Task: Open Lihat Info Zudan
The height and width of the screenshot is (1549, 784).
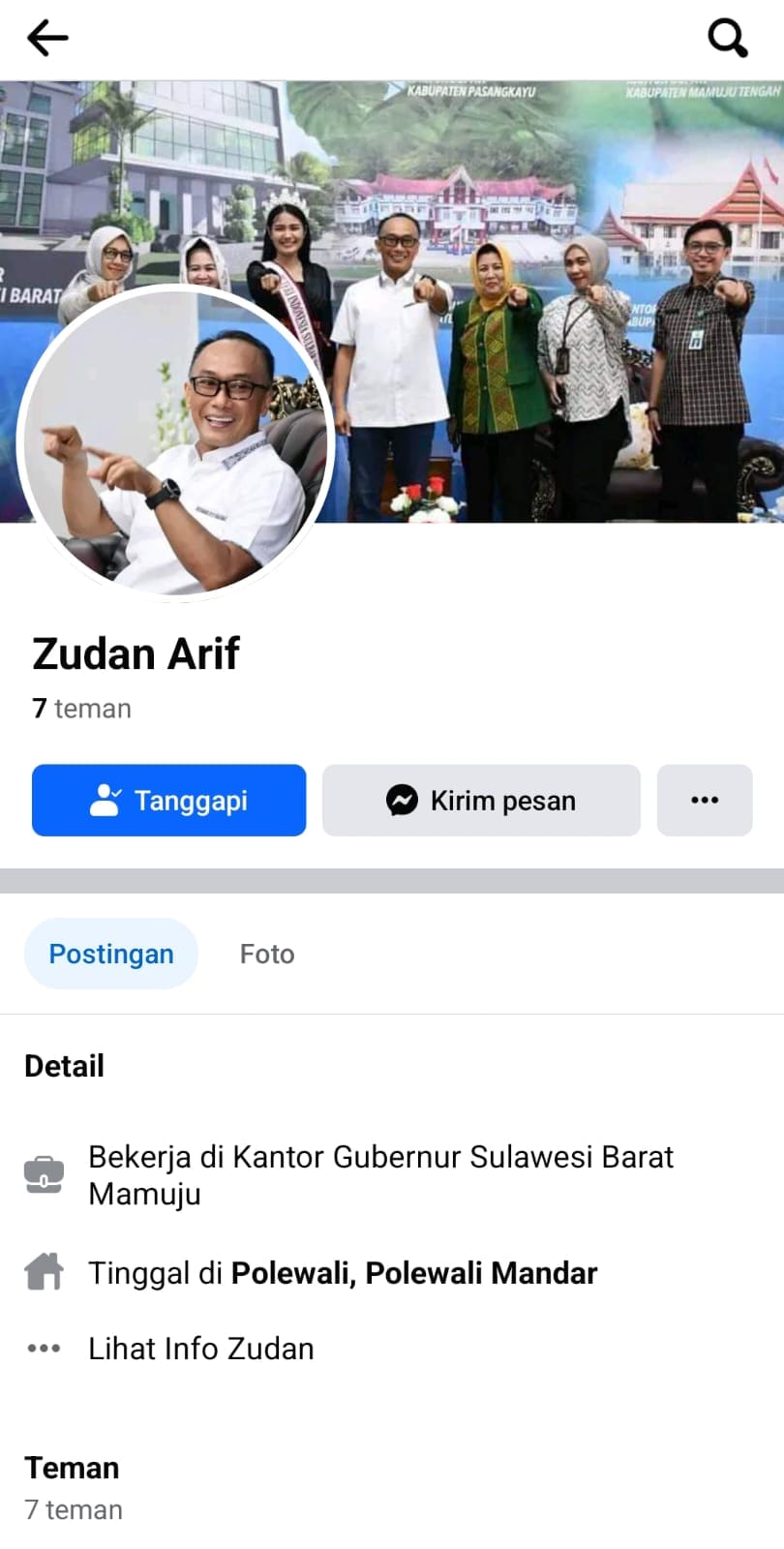Action: tap(200, 1348)
